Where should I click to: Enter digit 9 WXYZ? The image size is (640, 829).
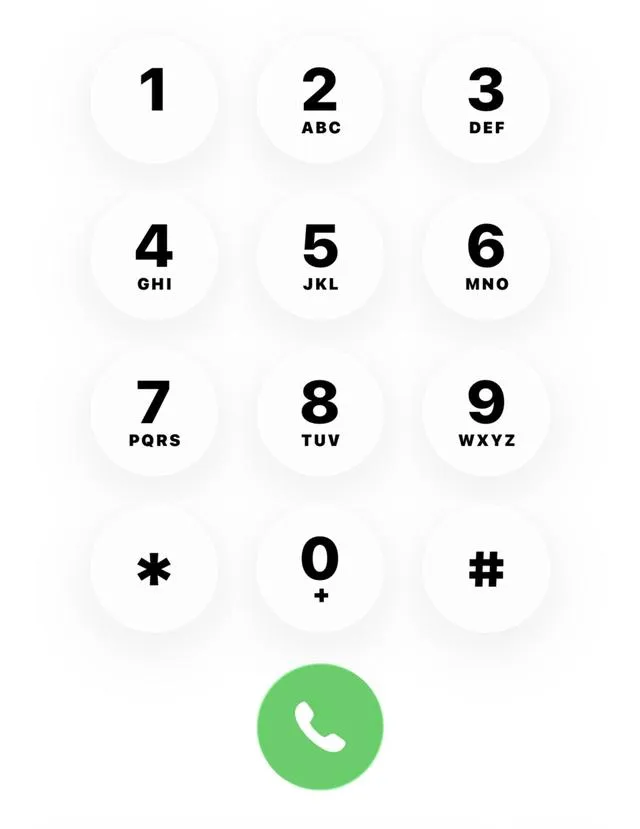pos(486,412)
